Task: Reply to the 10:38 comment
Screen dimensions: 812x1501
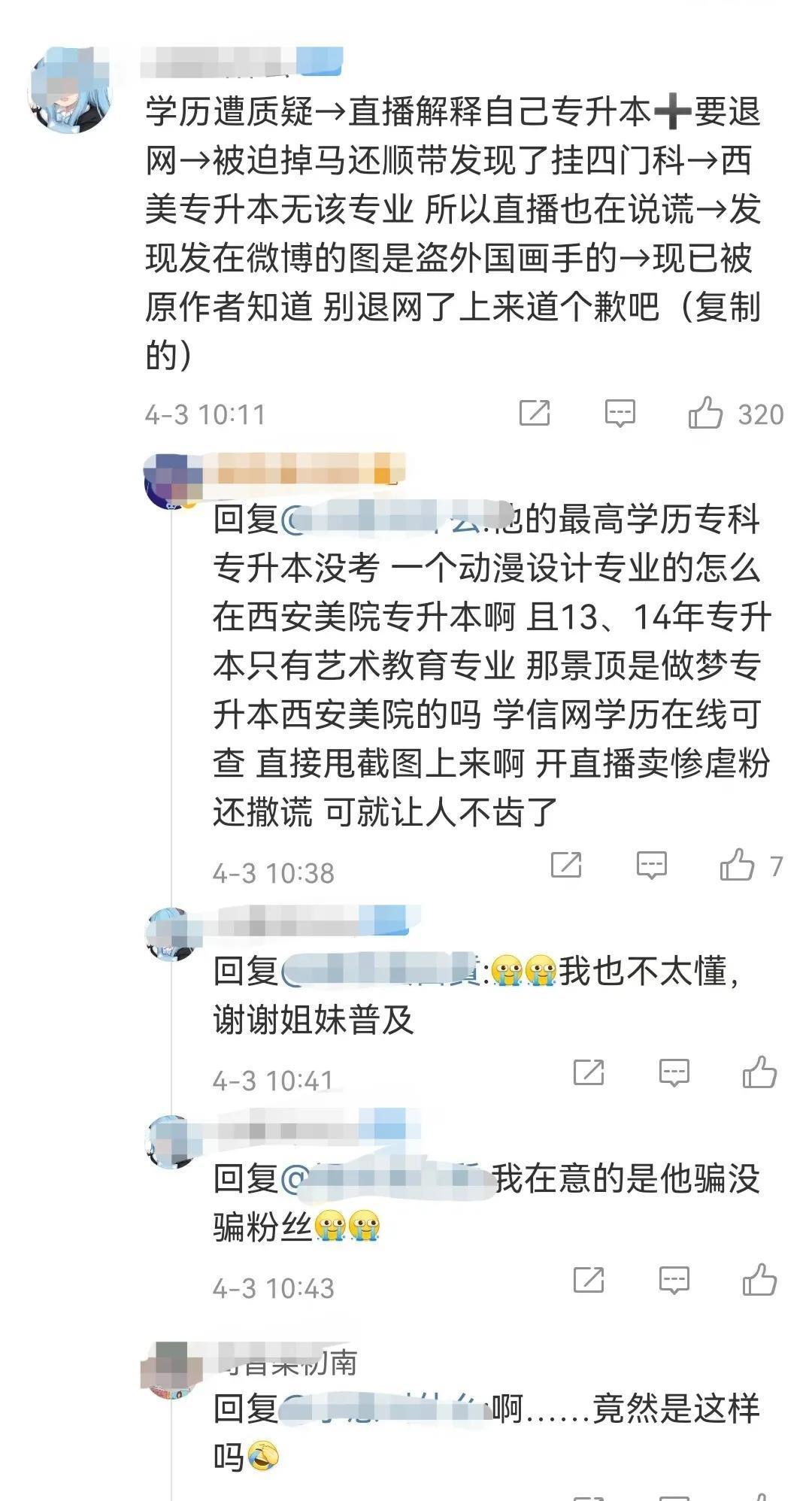Action: pos(652,866)
